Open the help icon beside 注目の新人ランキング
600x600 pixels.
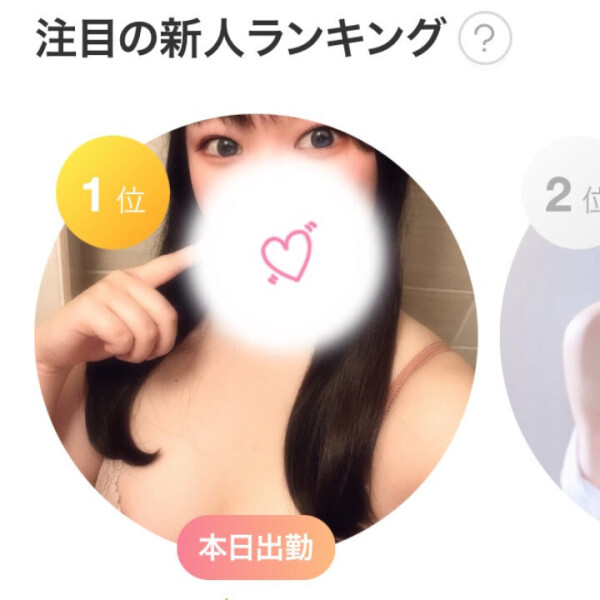485,41
